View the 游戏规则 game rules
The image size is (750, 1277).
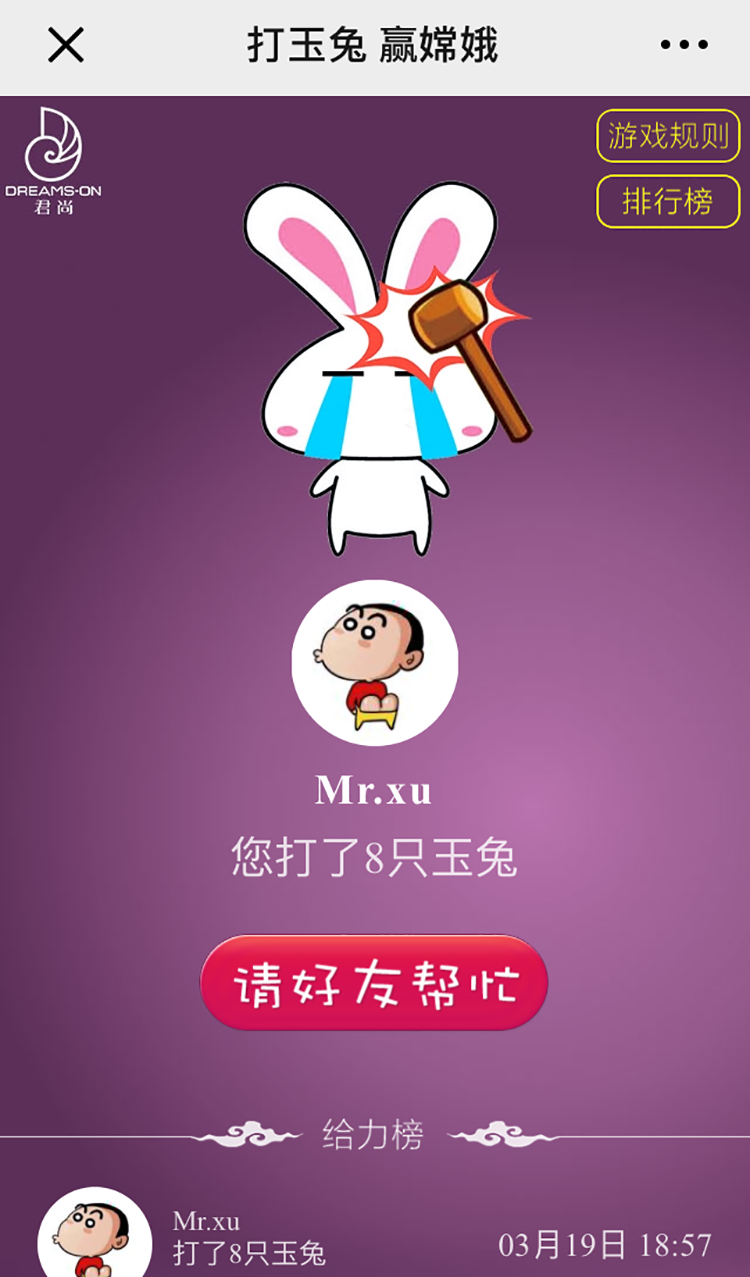tap(668, 135)
